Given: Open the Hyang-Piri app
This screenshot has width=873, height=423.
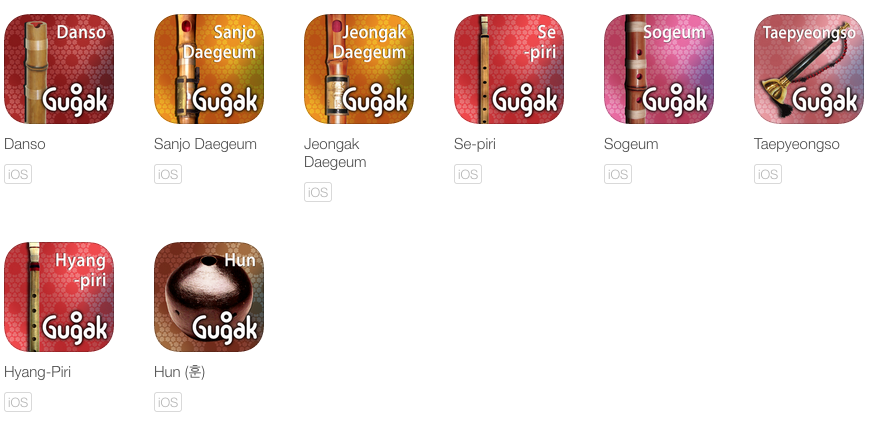Looking at the screenshot, I should pyautogui.click(x=59, y=297).
